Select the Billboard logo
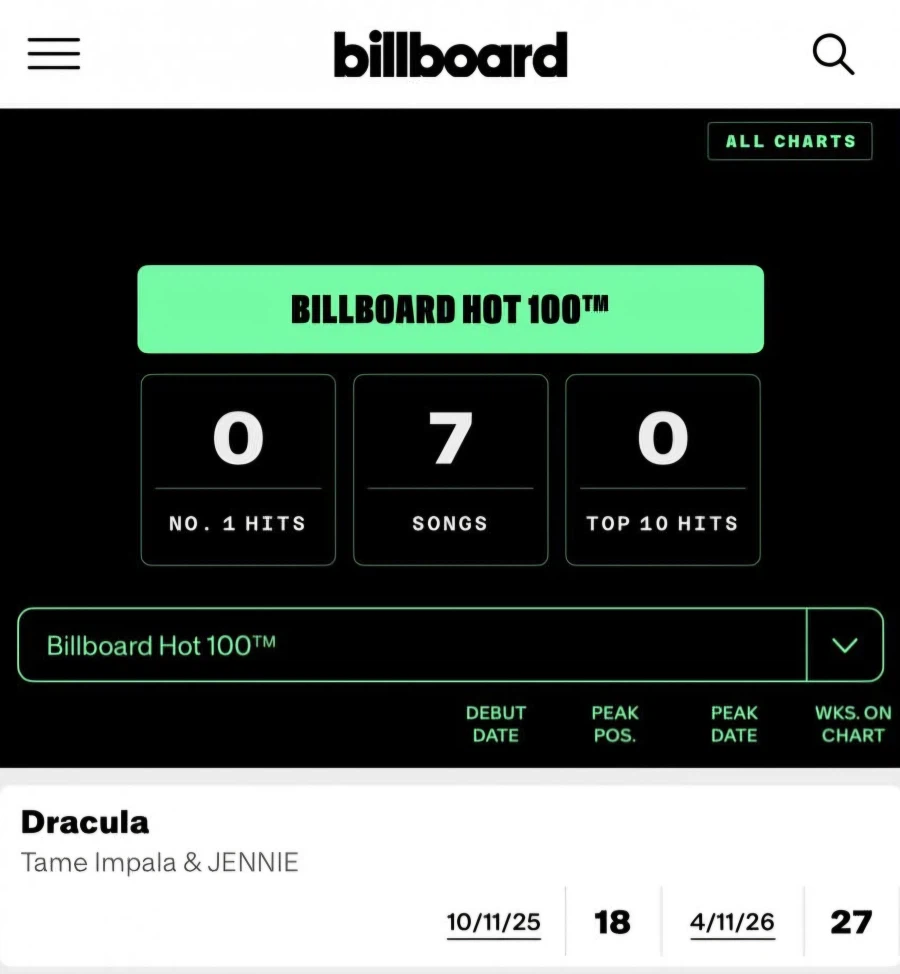 pos(450,54)
